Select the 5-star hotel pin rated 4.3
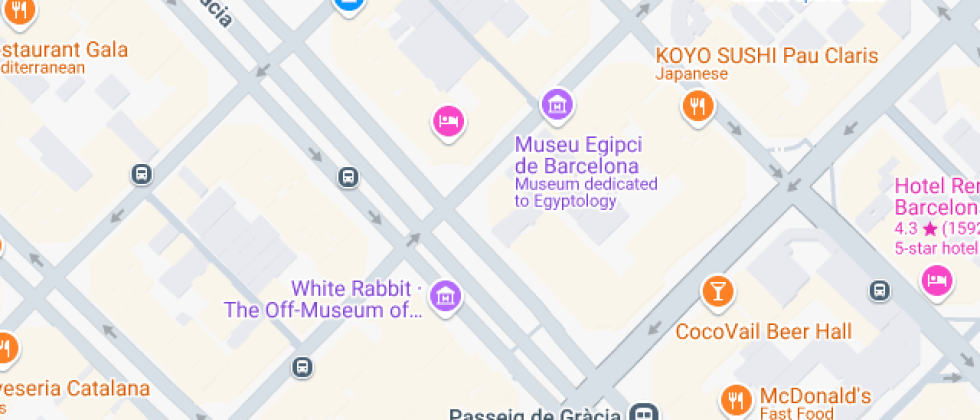The image size is (980, 420). 936,280
